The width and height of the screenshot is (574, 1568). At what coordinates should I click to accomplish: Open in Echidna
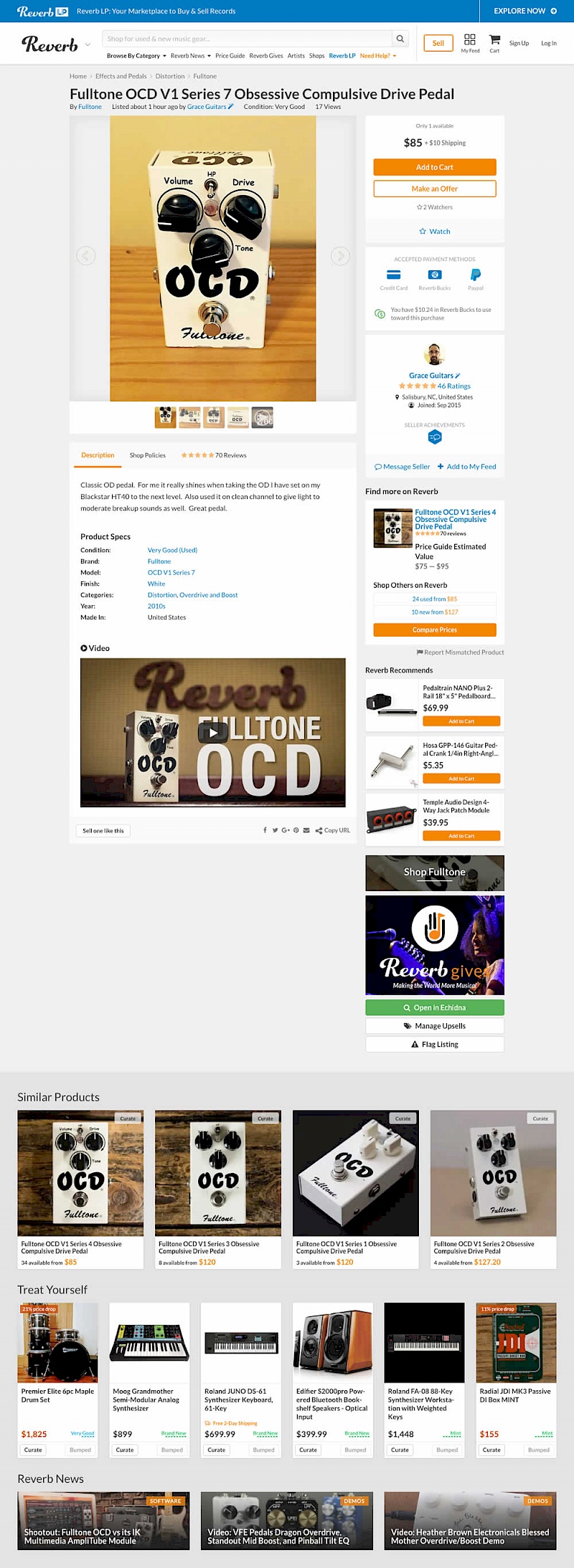434,1007
